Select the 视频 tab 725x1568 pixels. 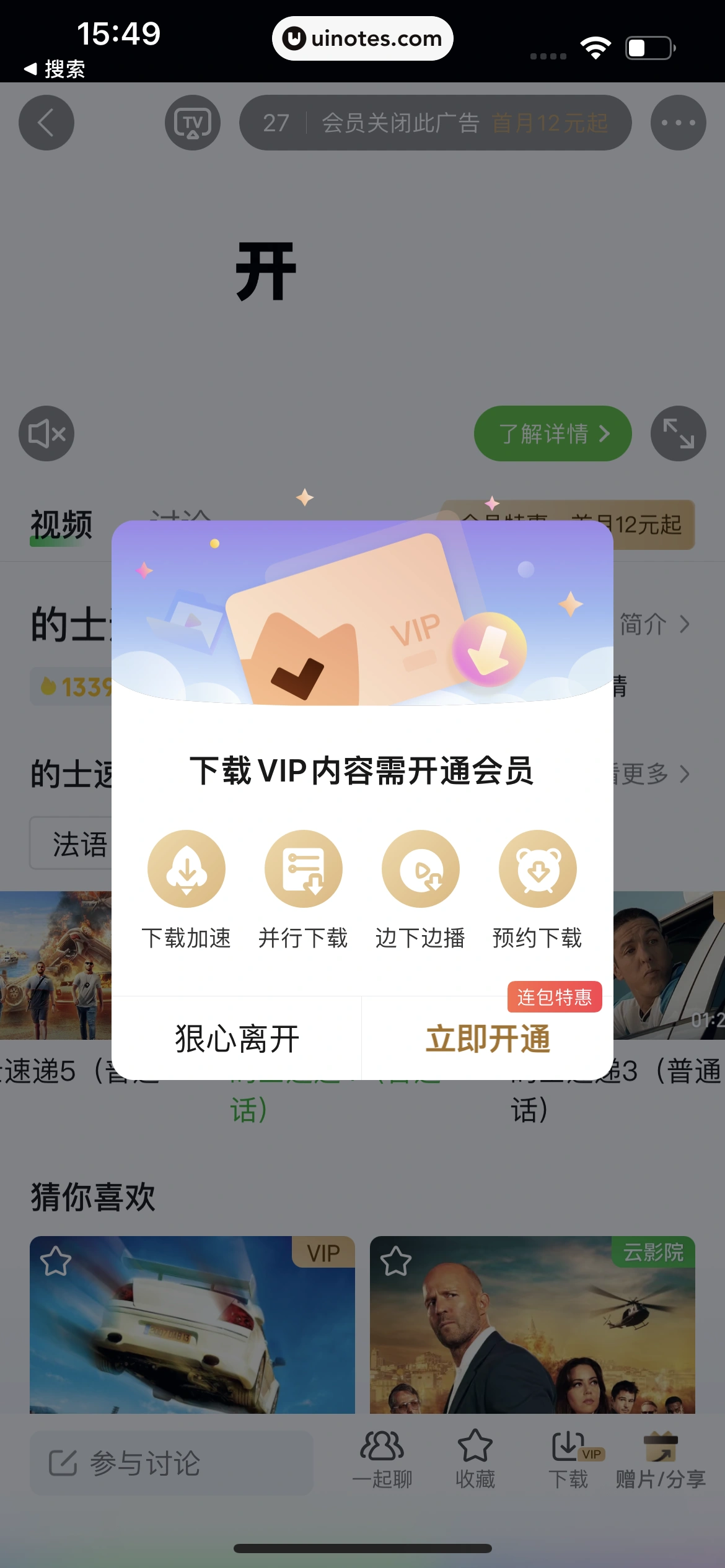[60, 523]
